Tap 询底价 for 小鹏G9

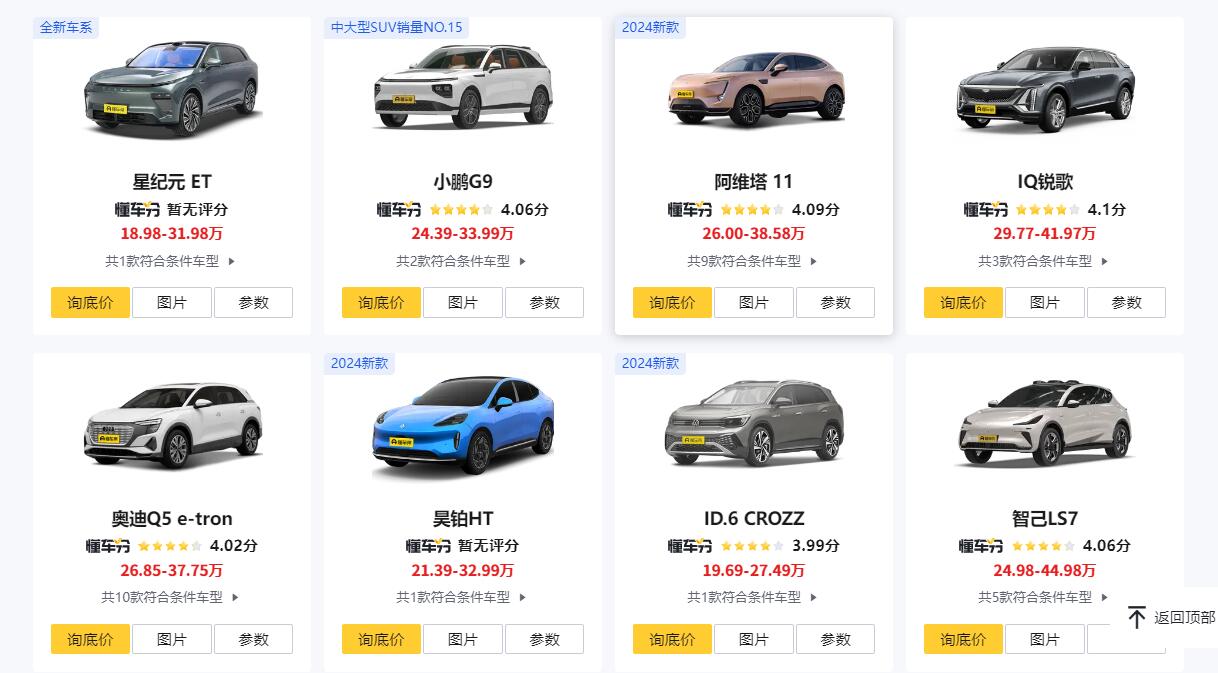coord(381,302)
